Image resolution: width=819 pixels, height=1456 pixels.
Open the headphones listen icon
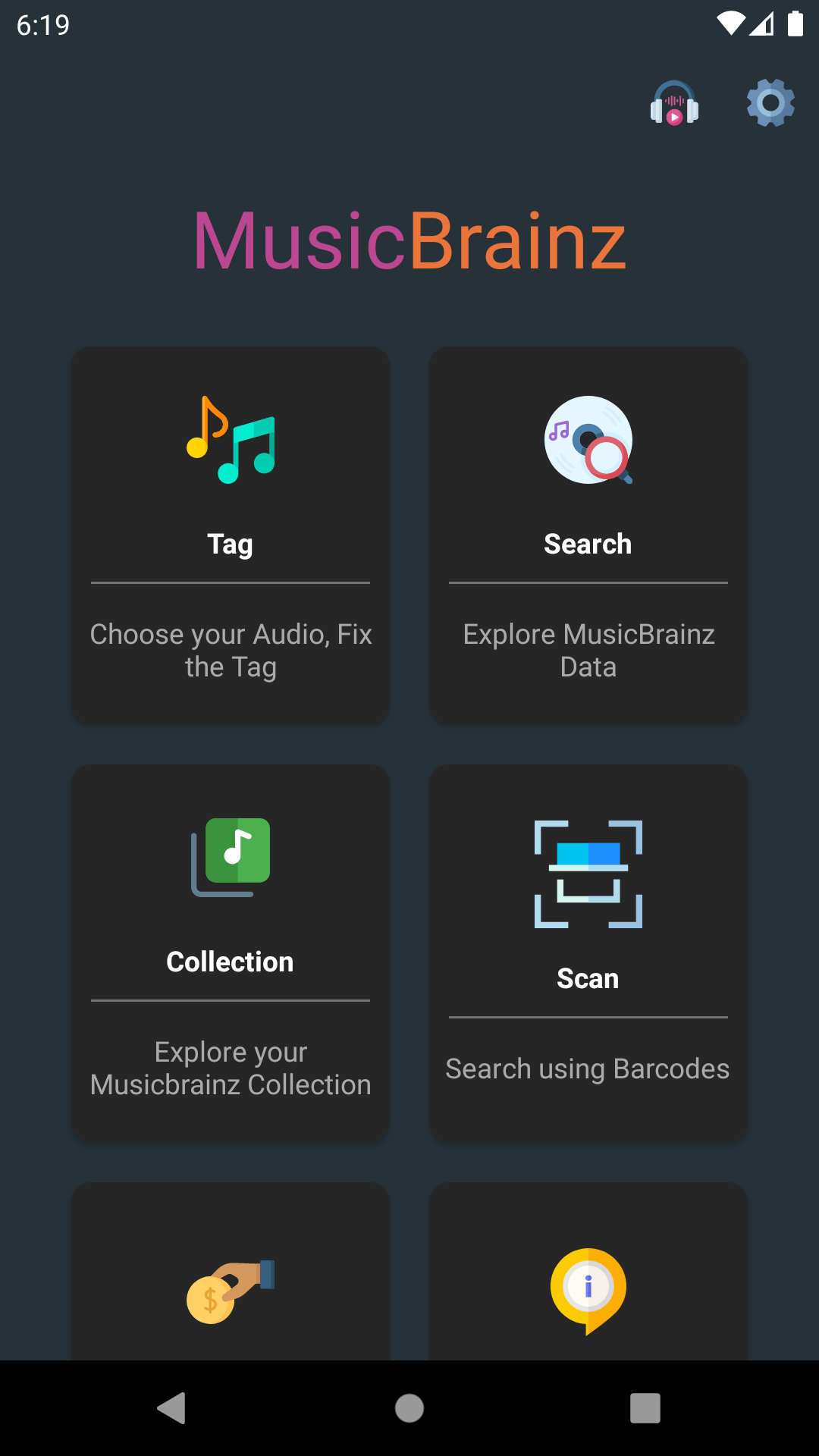(674, 102)
